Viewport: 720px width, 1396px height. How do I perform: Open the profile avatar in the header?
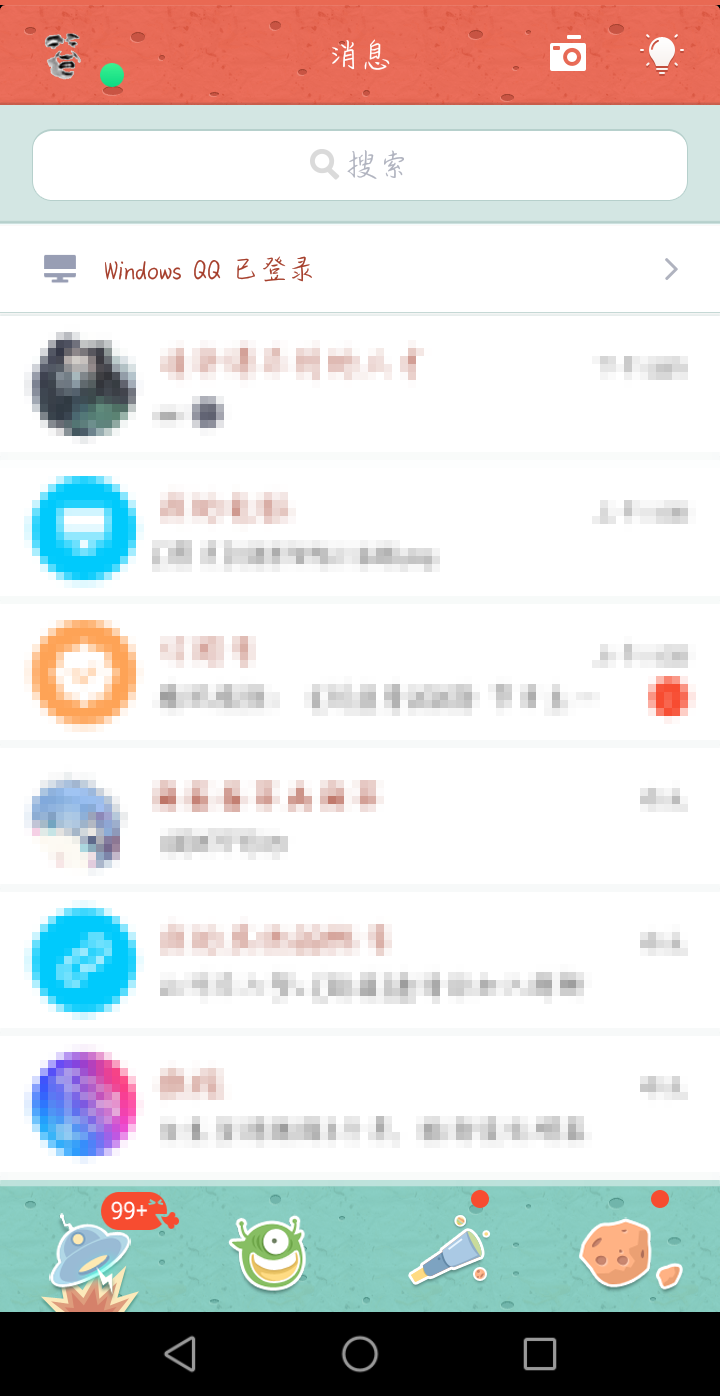pyautogui.click(x=64, y=55)
